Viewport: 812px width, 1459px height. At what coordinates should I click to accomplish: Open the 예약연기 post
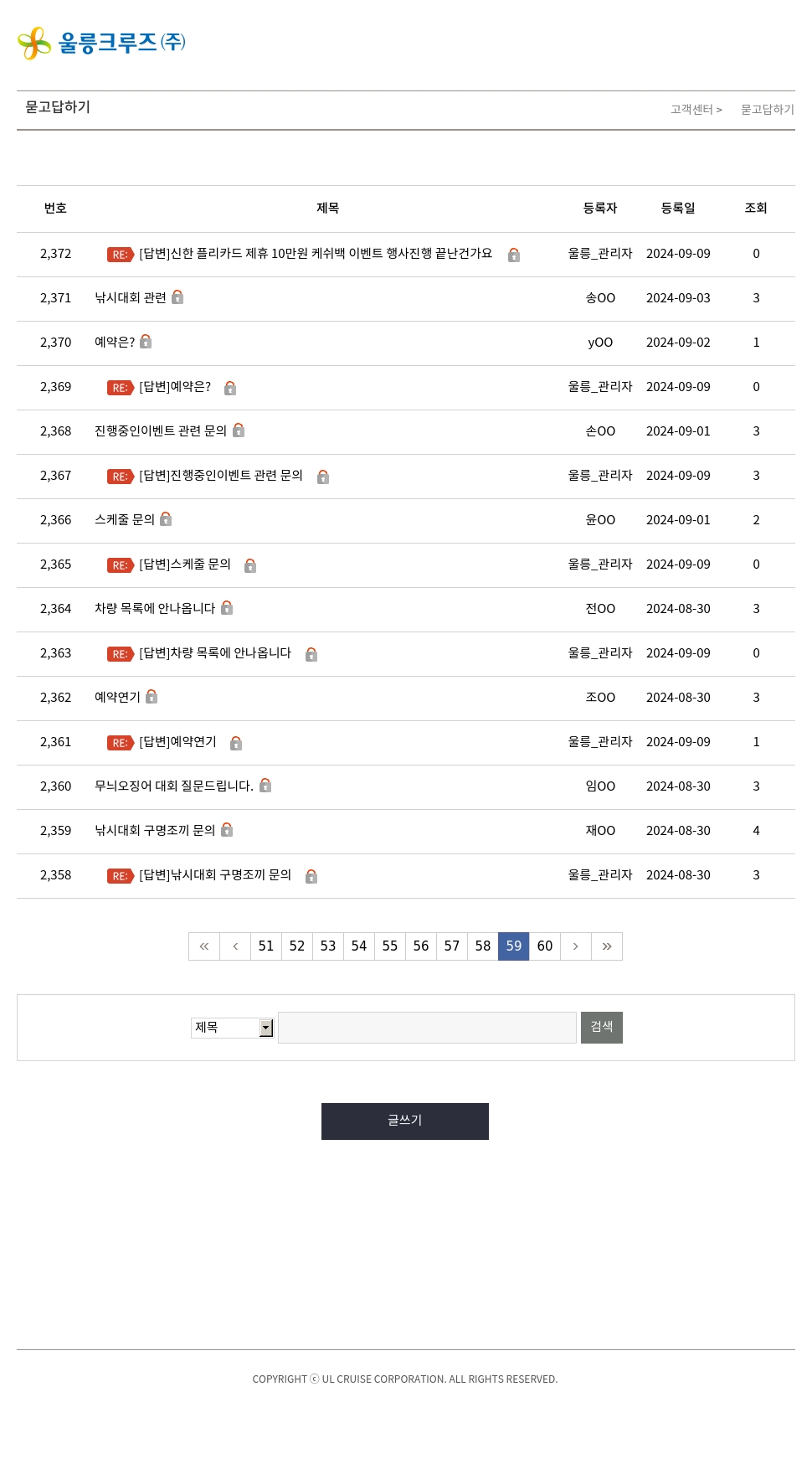pyautogui.click(x=117, y=698)
